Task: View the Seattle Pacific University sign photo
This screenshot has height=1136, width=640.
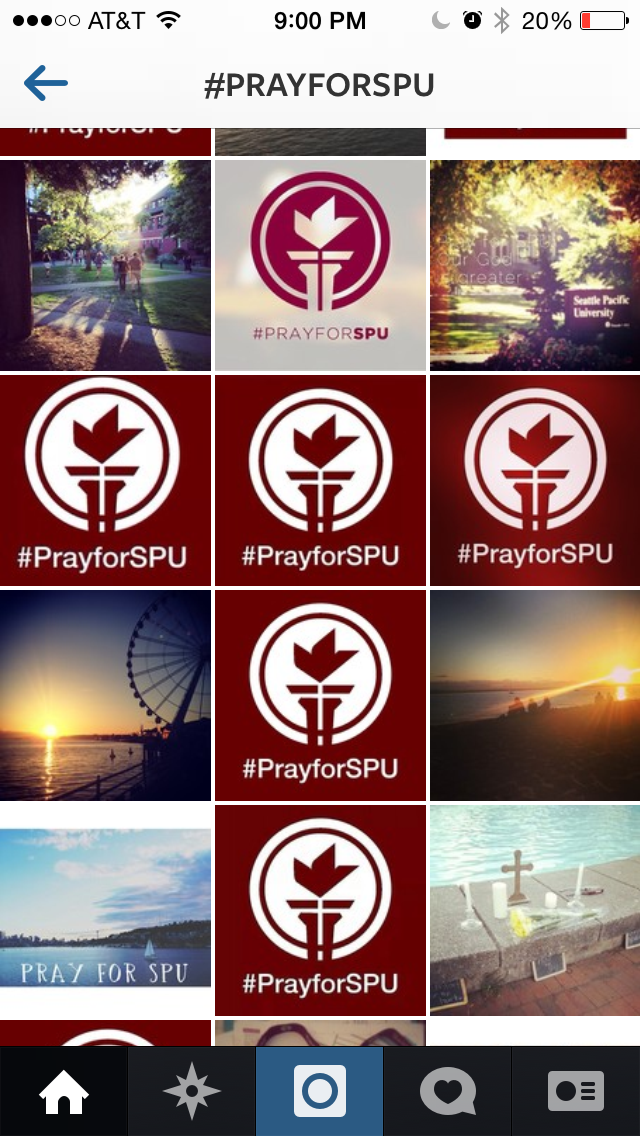Action: [535, 265]
